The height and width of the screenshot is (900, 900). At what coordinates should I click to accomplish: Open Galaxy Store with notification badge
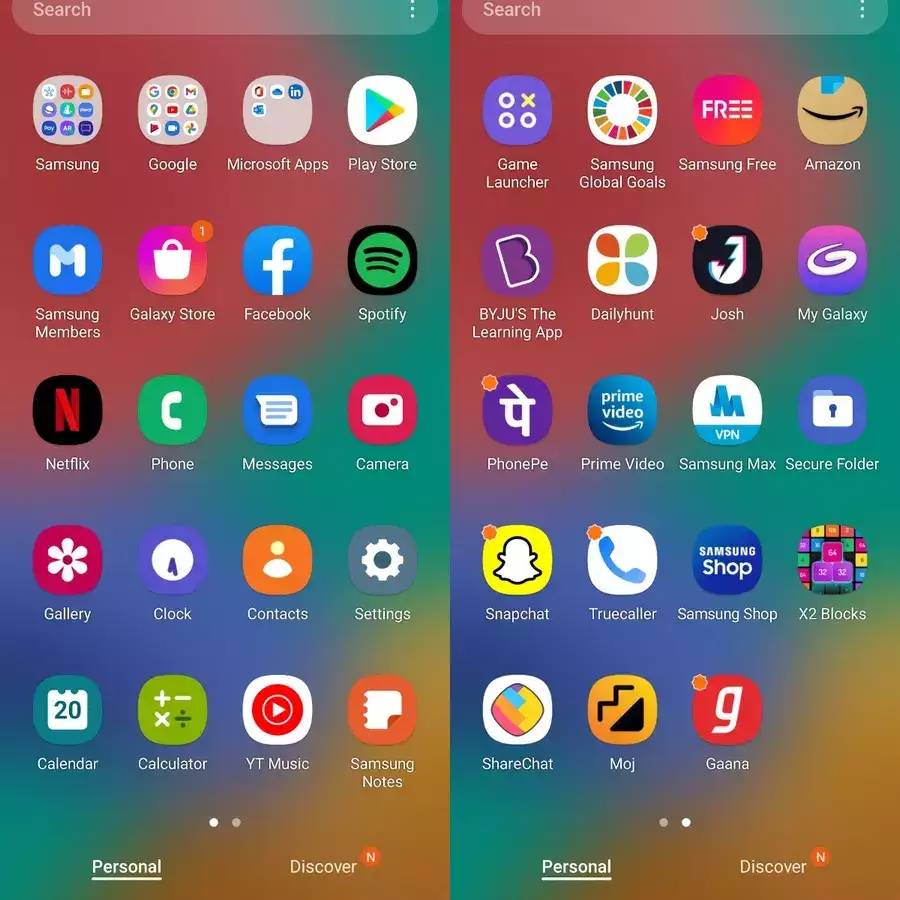pyautogui.click(x=172, y=261)
